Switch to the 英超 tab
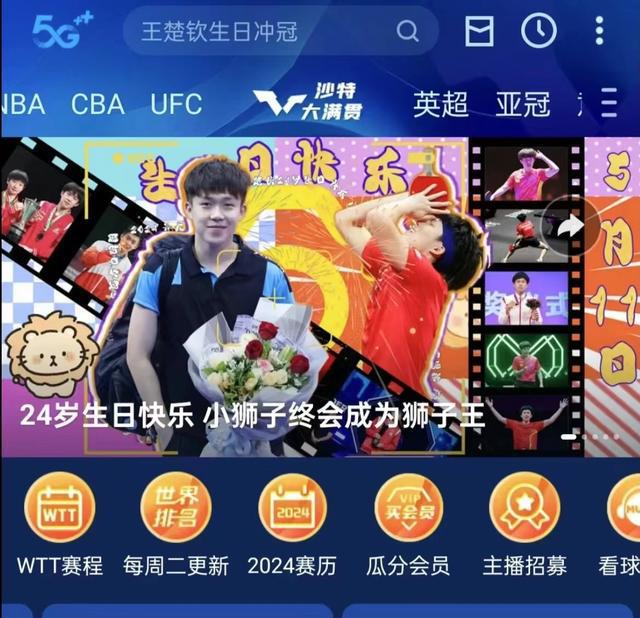This screenshot has width=640, height=618. [441, 103]
